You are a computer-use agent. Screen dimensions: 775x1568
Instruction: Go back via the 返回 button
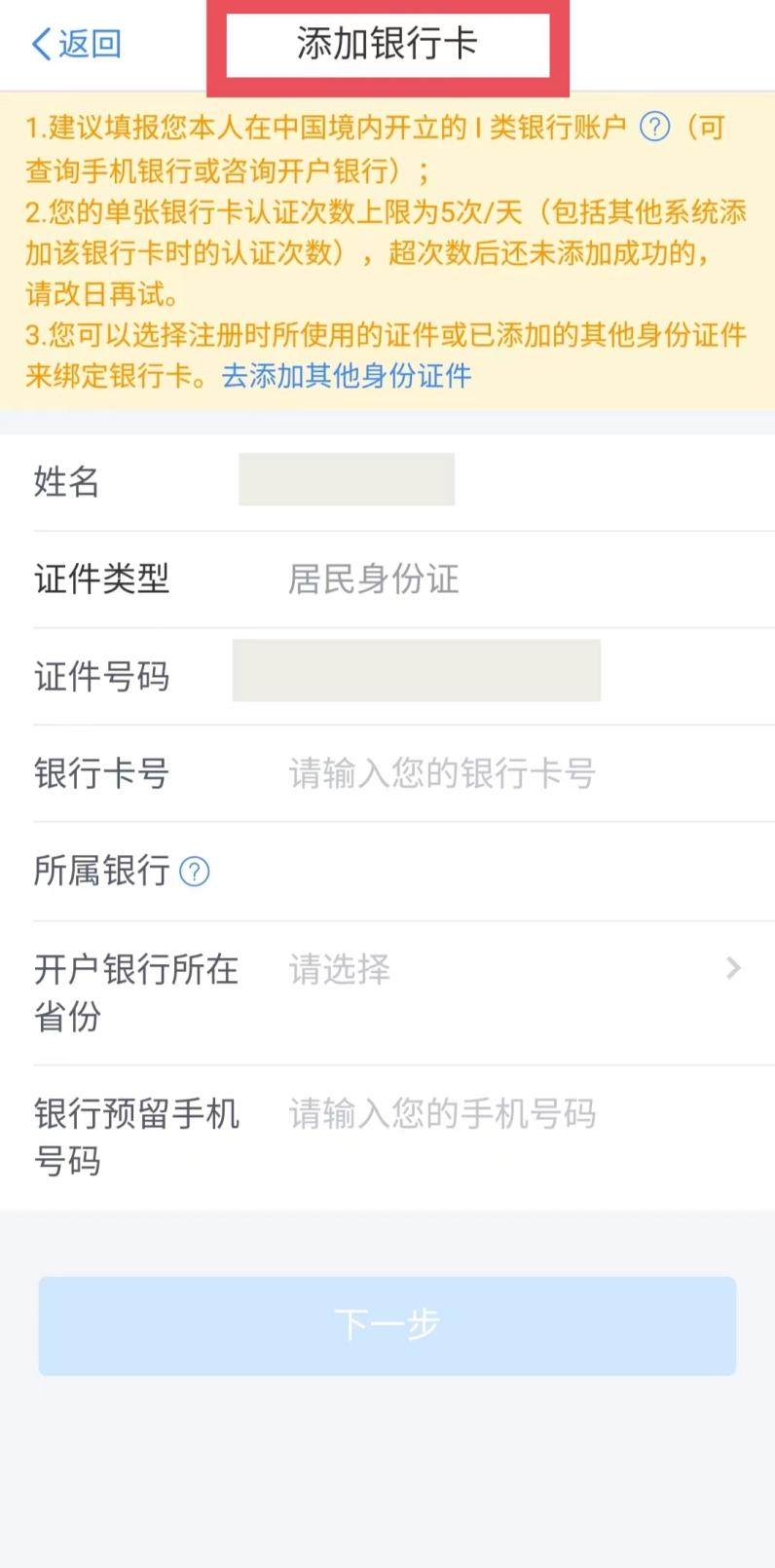tap(76, 44)
